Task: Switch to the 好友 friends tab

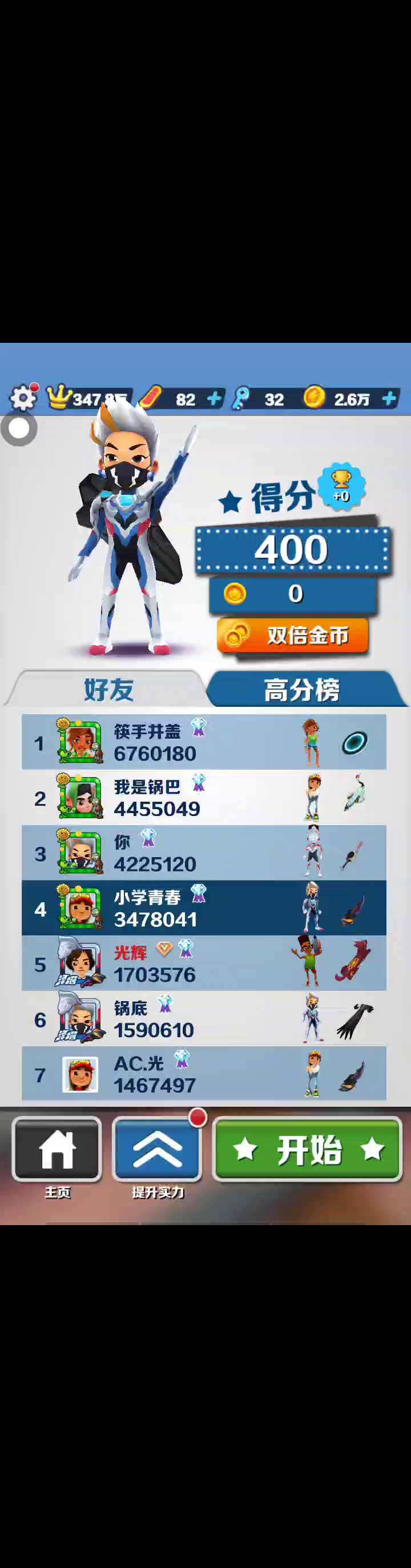Action: pos(108,689)
